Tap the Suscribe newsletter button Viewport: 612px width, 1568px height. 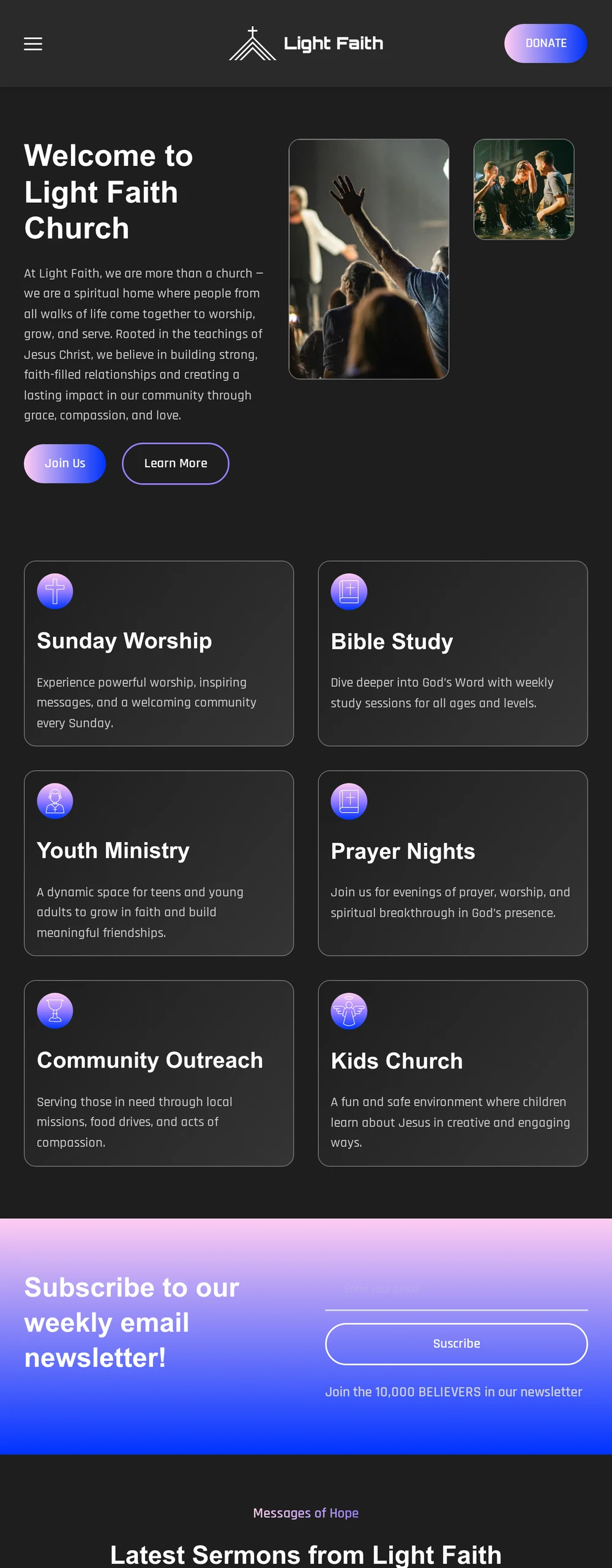pos(456,1344)
